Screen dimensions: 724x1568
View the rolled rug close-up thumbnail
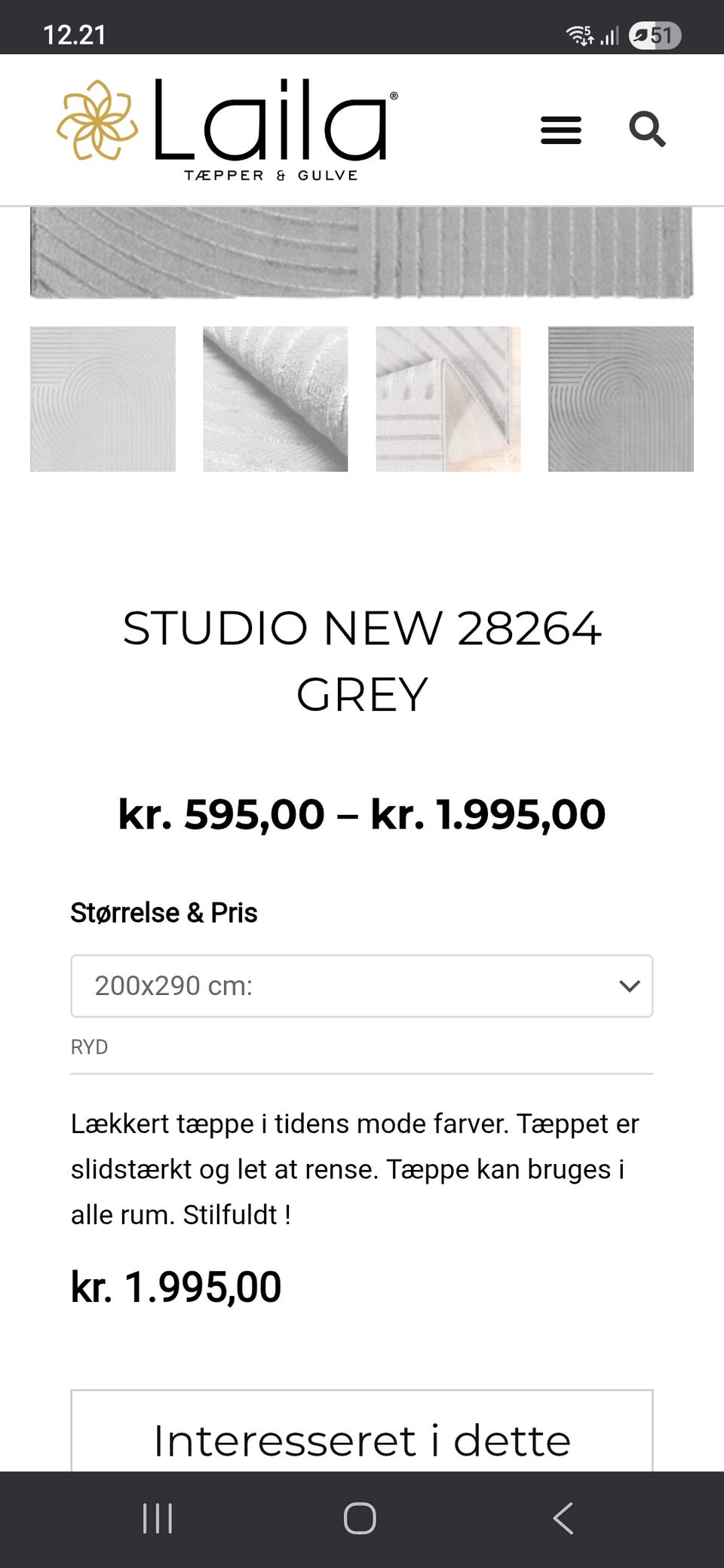(275, 399)
